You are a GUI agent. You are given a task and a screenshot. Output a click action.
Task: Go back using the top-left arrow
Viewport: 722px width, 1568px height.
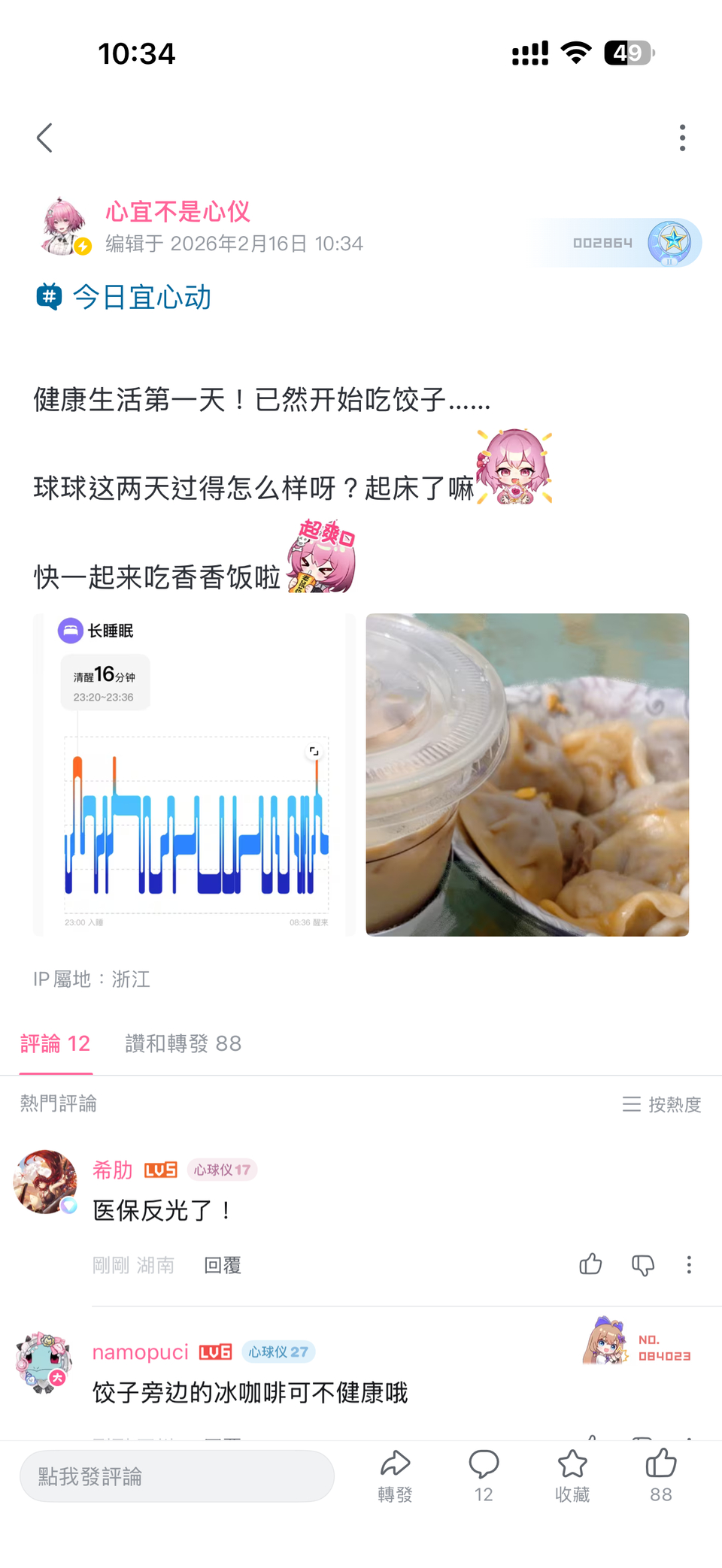click(x=45, y=138)
